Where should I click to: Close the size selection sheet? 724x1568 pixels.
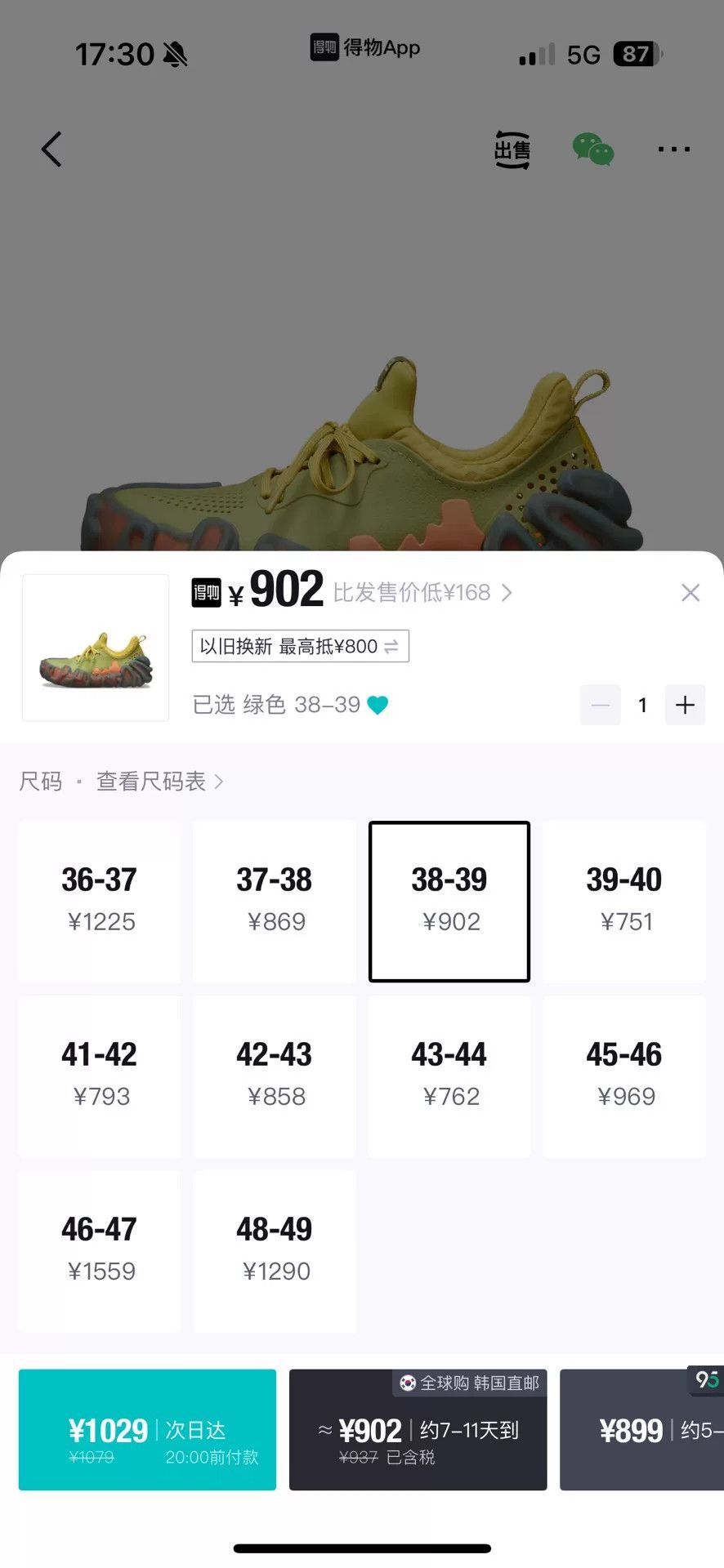690,593
